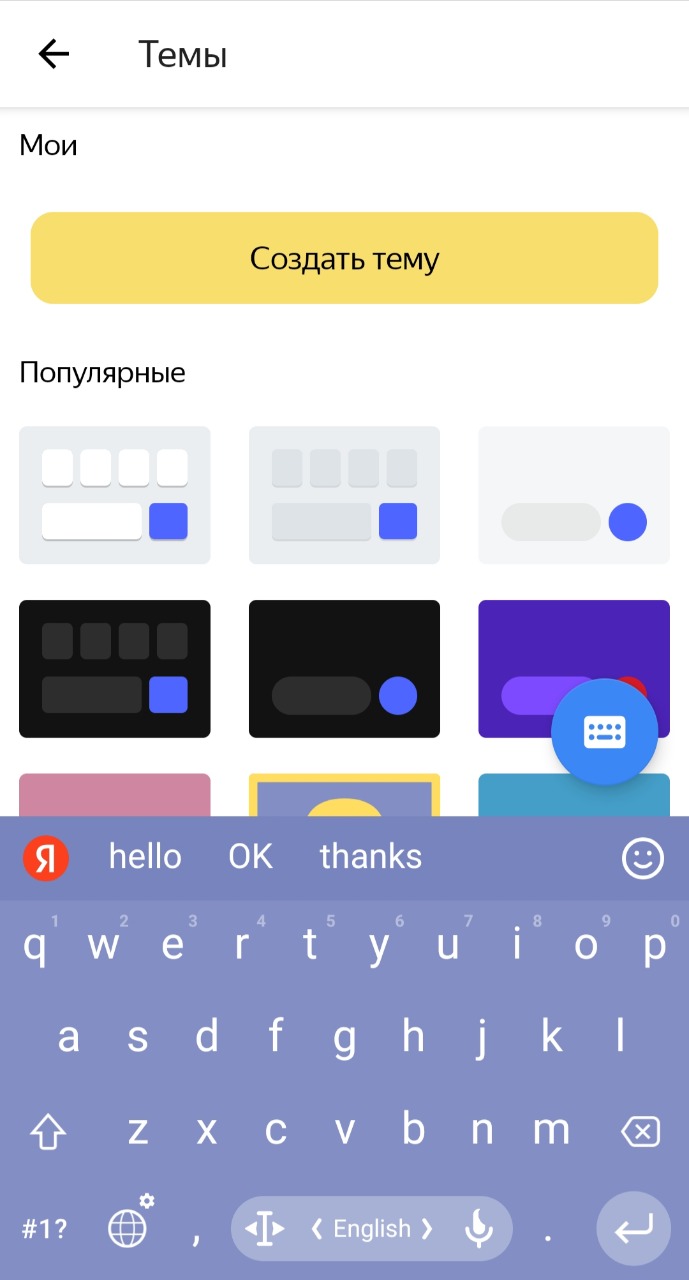The height and width of the screenshot is (1280, 689).
Task: Tap the backspace key
Action: (640, 1132)
